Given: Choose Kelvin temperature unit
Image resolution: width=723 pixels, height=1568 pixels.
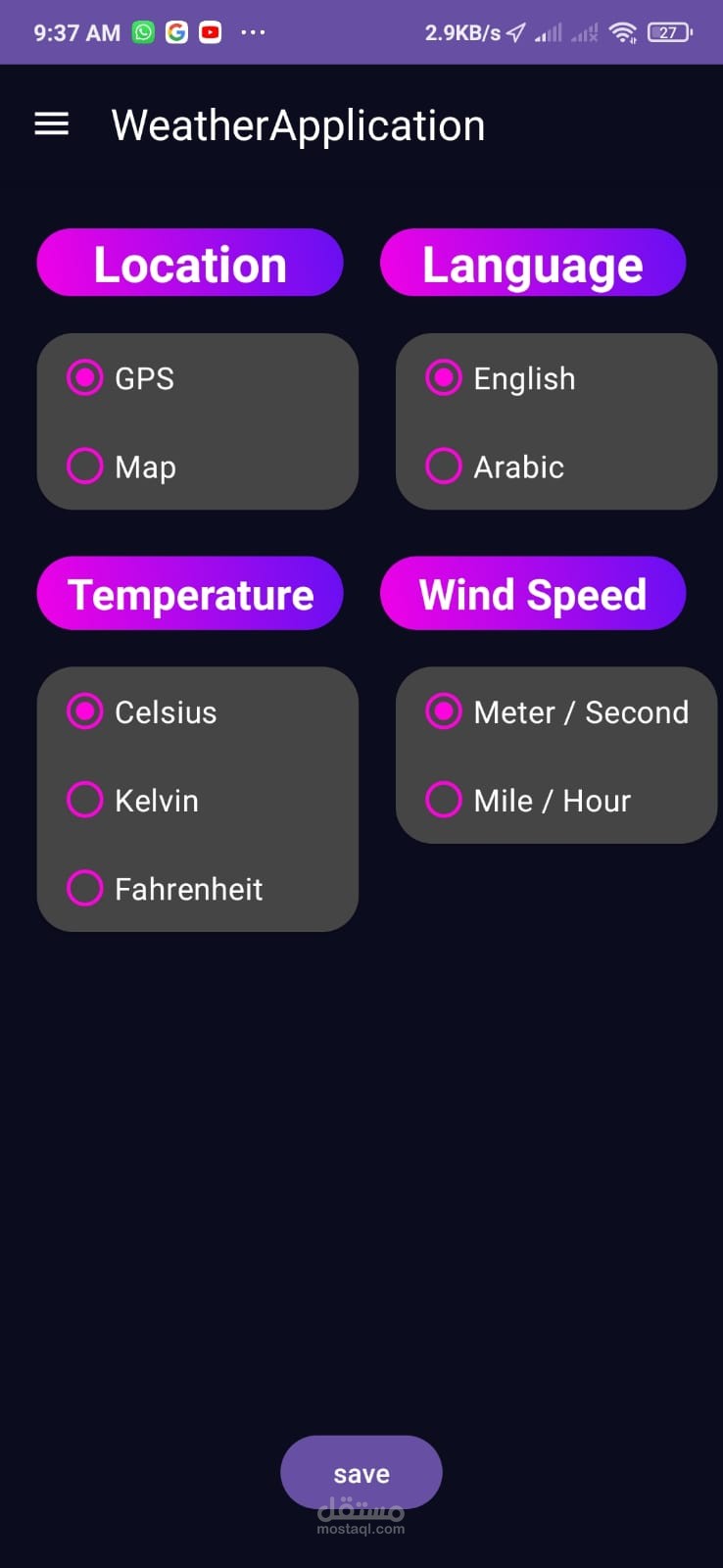Looking at the screenshot, I should click(85, 800).
